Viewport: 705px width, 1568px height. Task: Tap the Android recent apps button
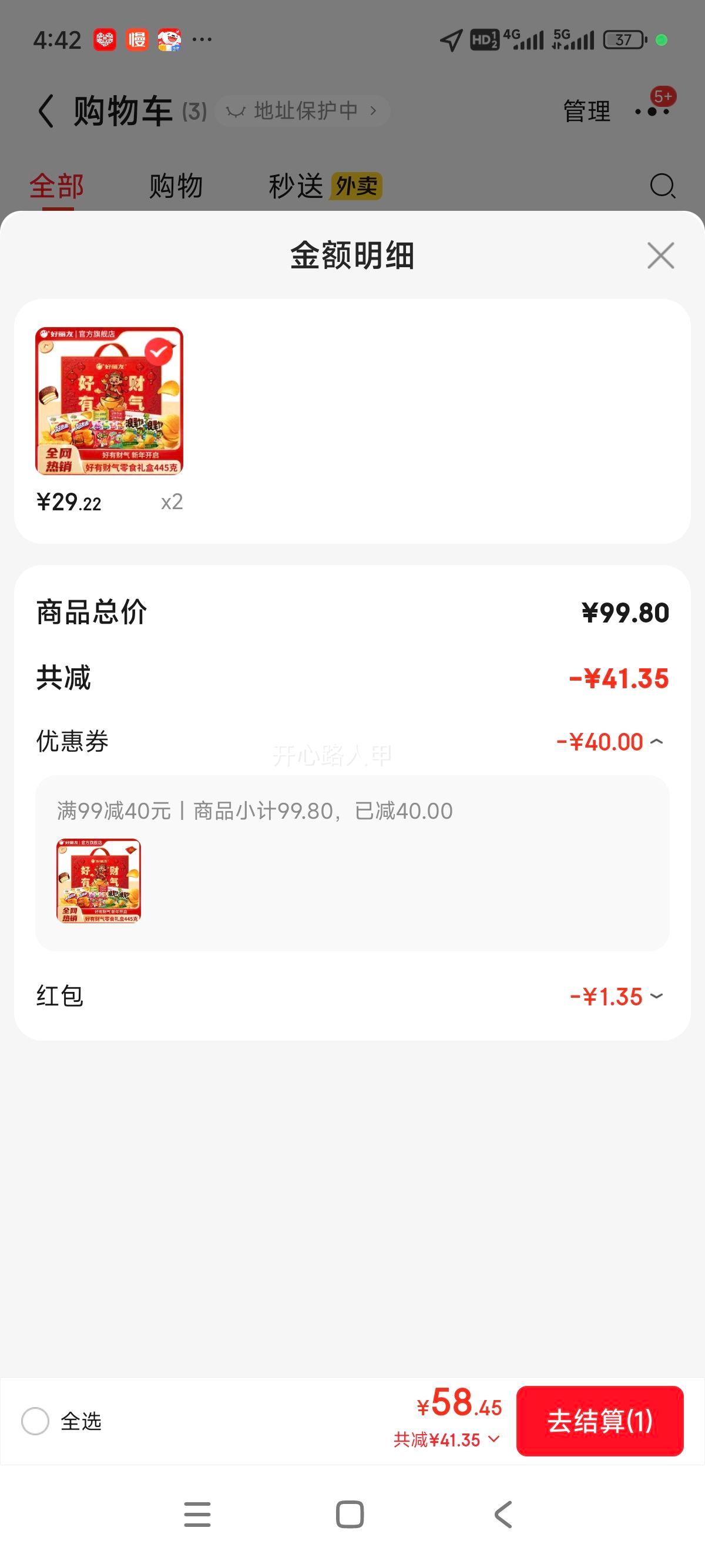pos(196,1514)
